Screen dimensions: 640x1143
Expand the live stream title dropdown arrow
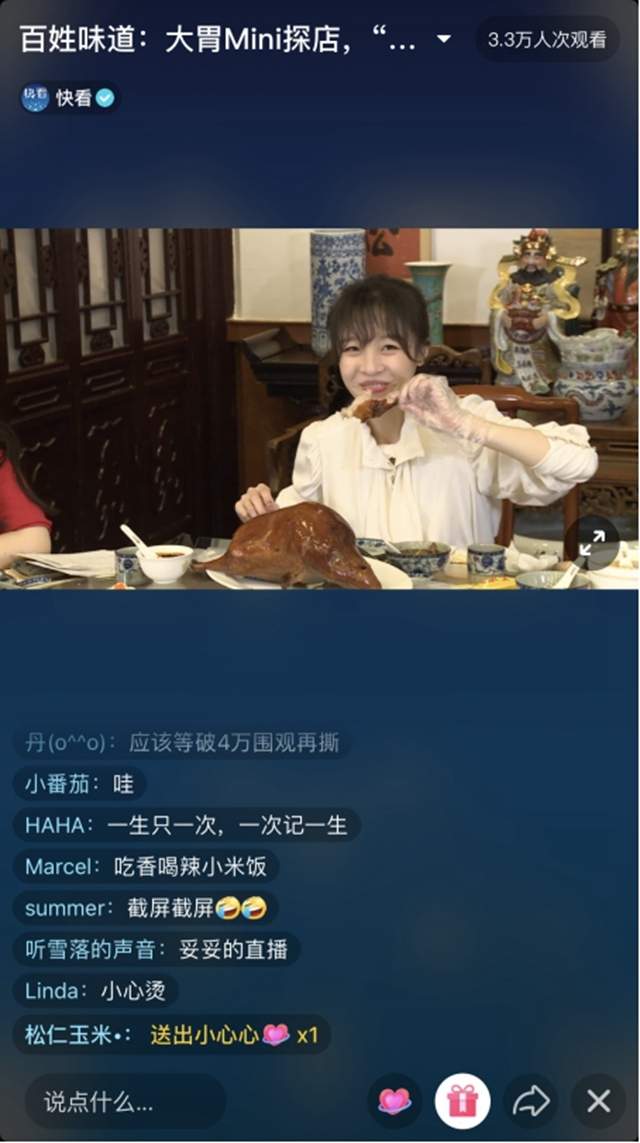click(x=444, y=40)
